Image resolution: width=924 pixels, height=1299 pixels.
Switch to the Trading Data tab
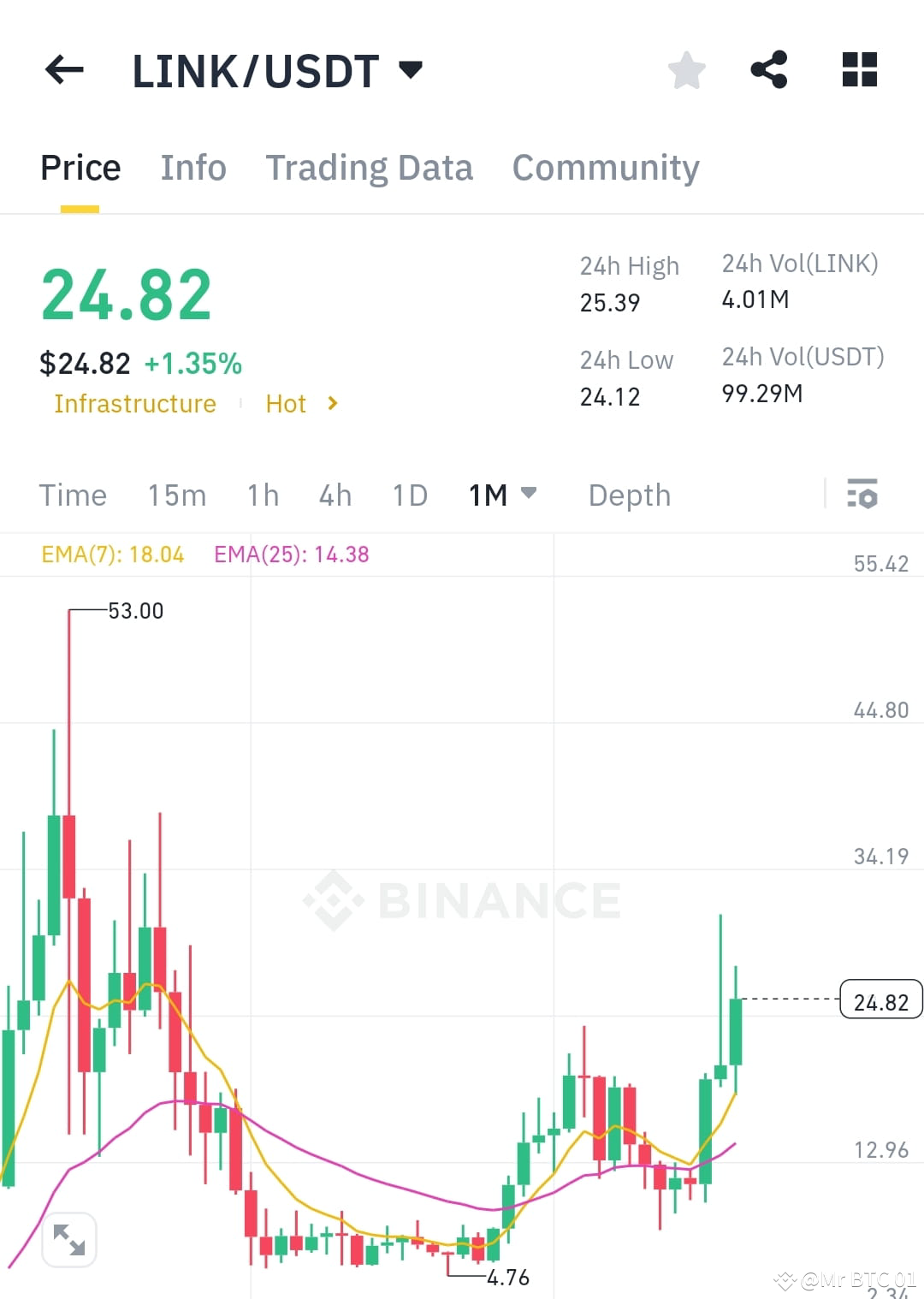point(370,167)
